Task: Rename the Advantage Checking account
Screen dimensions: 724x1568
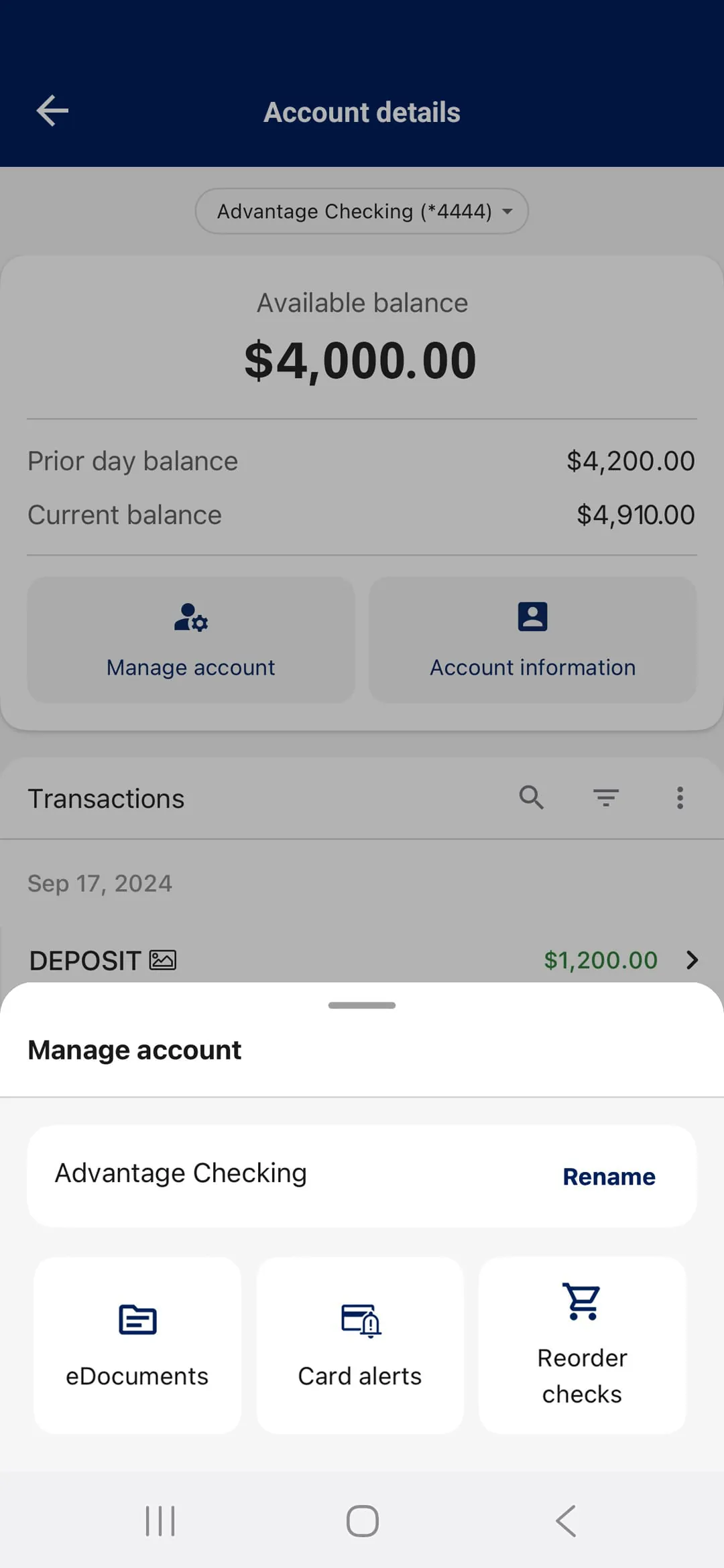Action: pos(609,1176)
